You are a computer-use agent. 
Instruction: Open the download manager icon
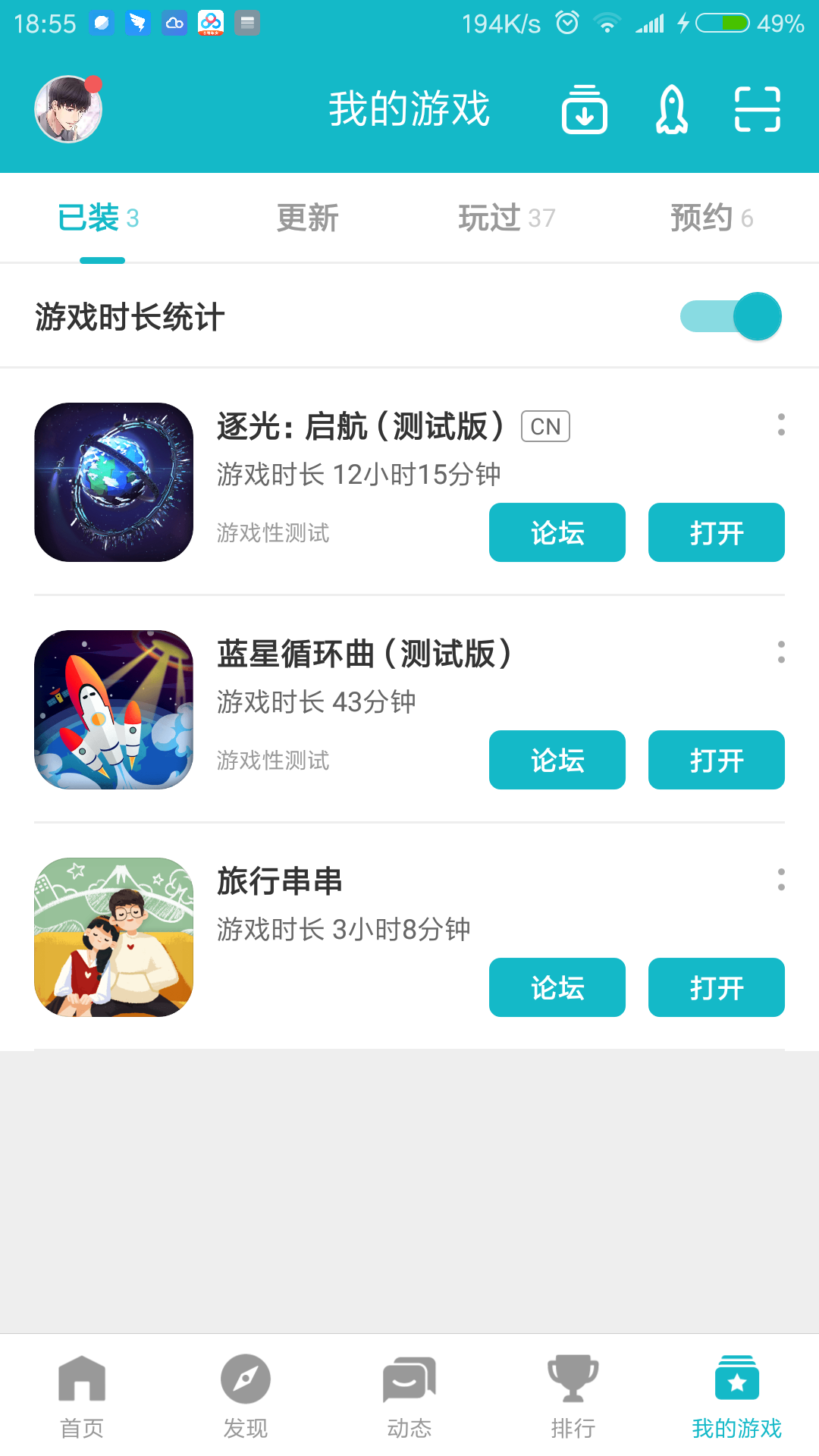pos(584,110)
